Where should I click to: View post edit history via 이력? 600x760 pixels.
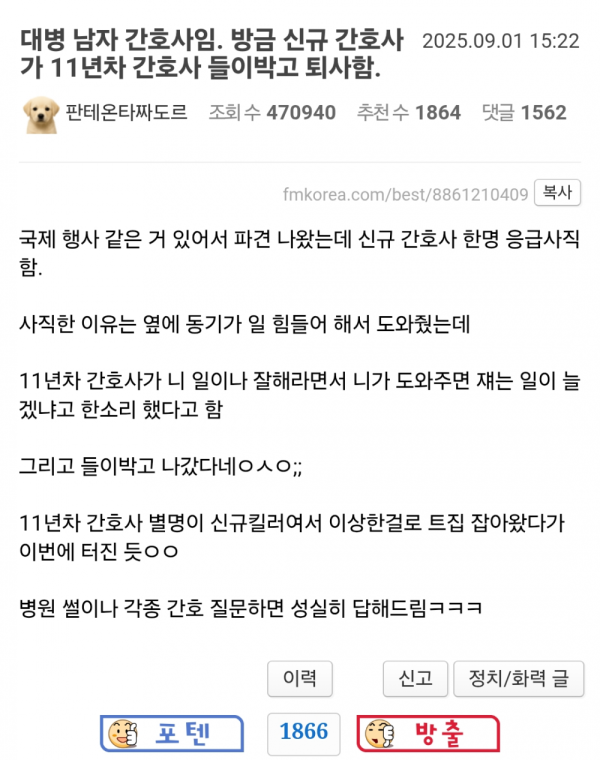click(300, 678)
